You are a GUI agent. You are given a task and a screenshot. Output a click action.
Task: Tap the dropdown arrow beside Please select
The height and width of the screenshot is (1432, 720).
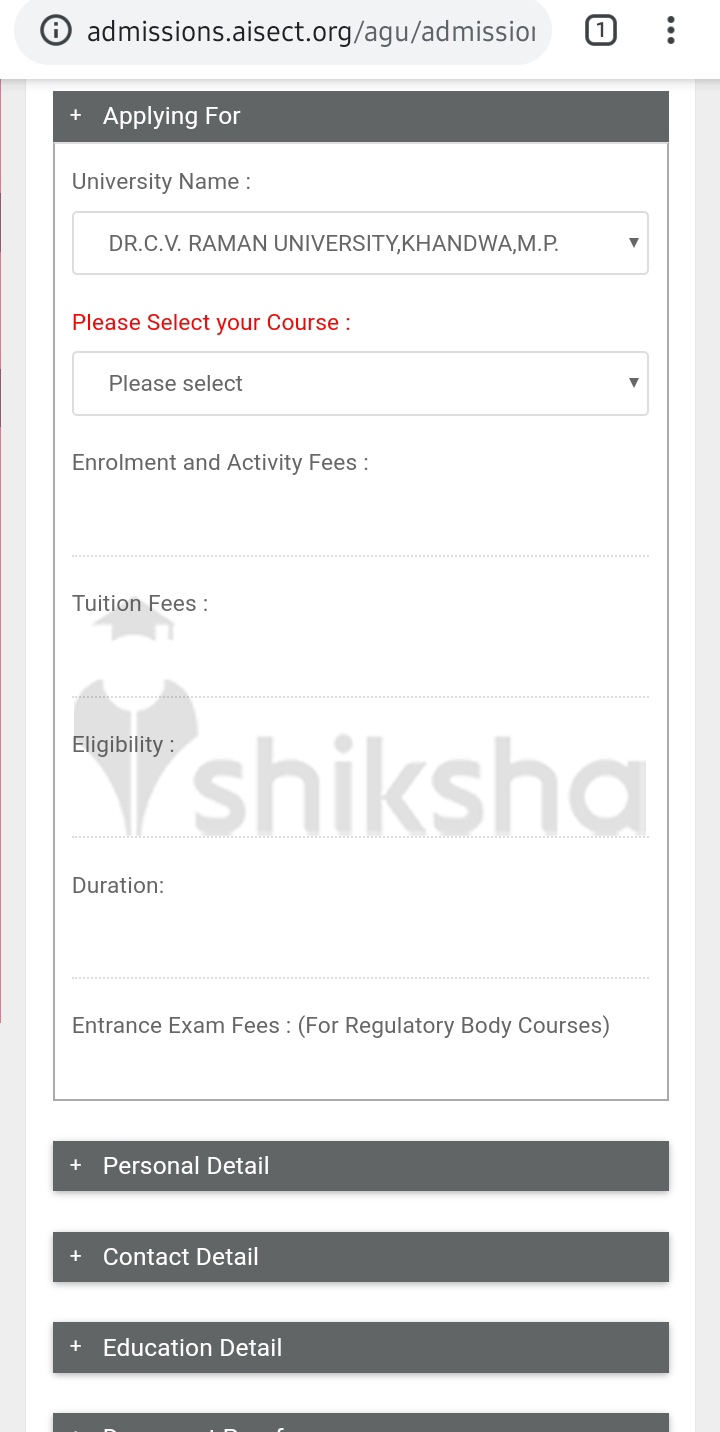click(x=634, y=382)
